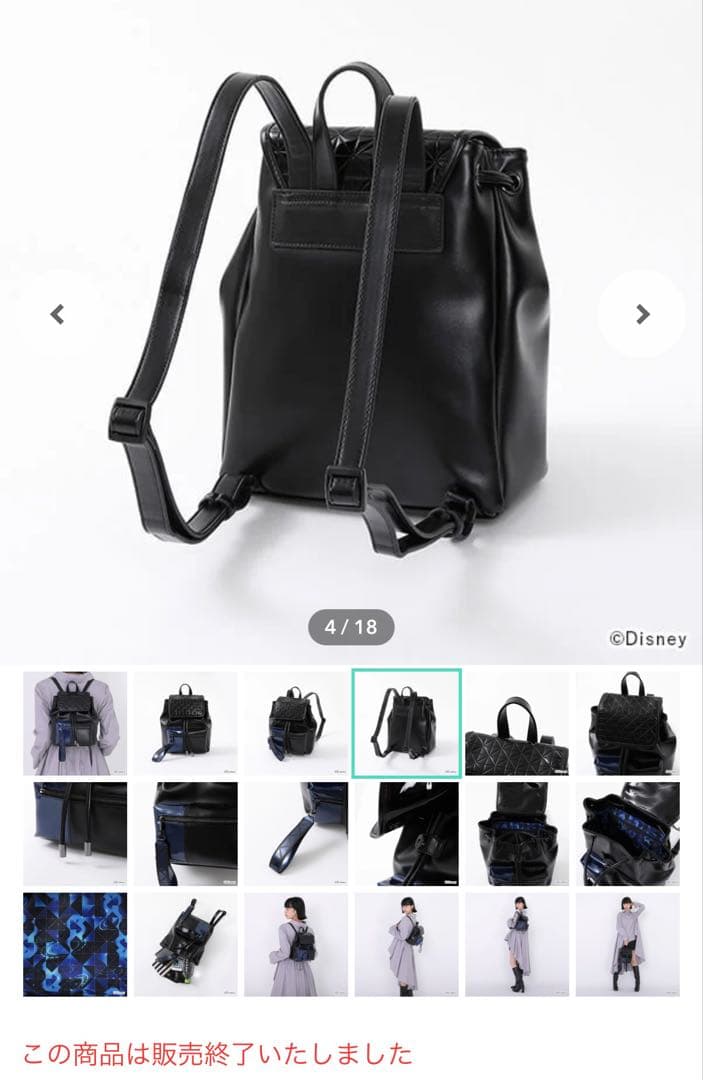Advance to the next product photo

coord(642,314)
